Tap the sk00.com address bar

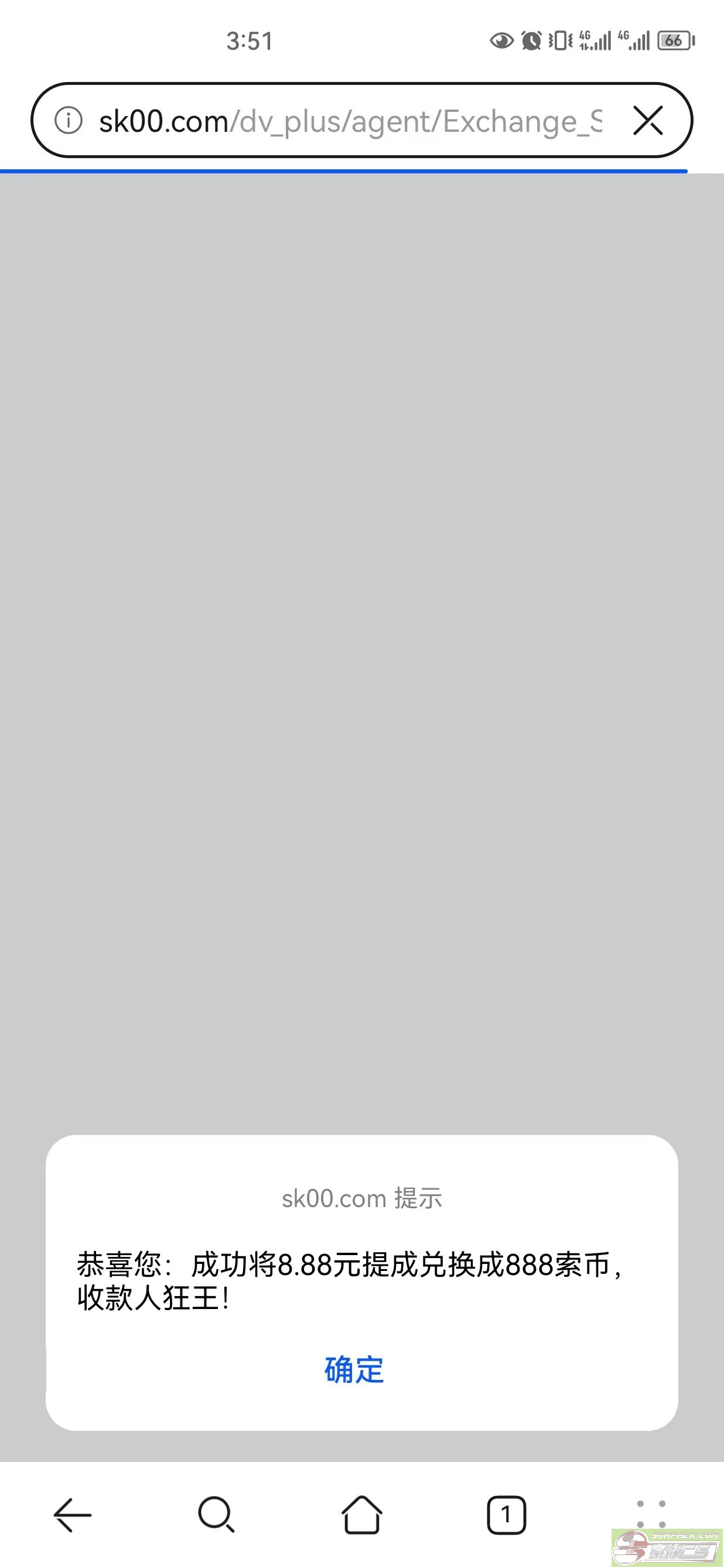[350, 121]
